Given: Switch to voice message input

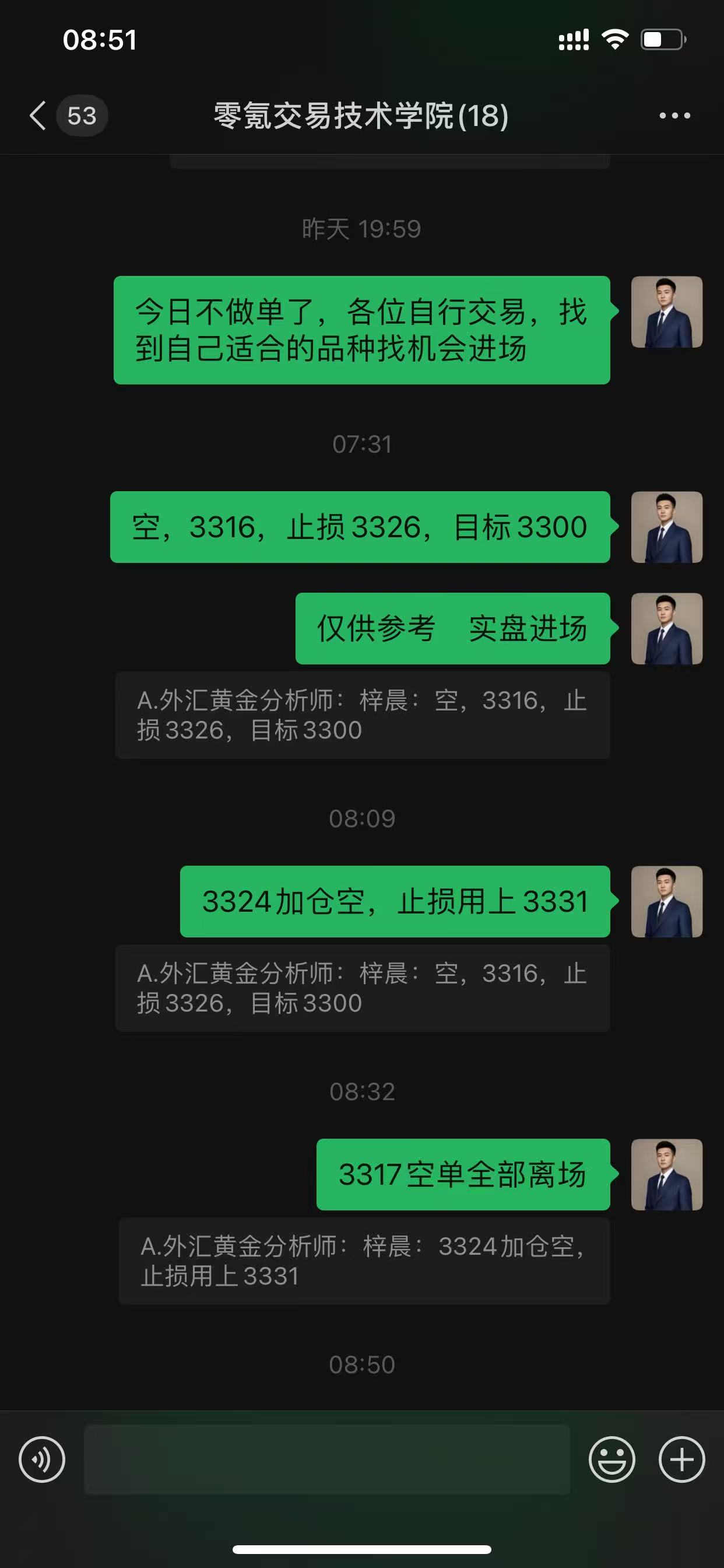Looking at the screenshot, I should 42,1459.
